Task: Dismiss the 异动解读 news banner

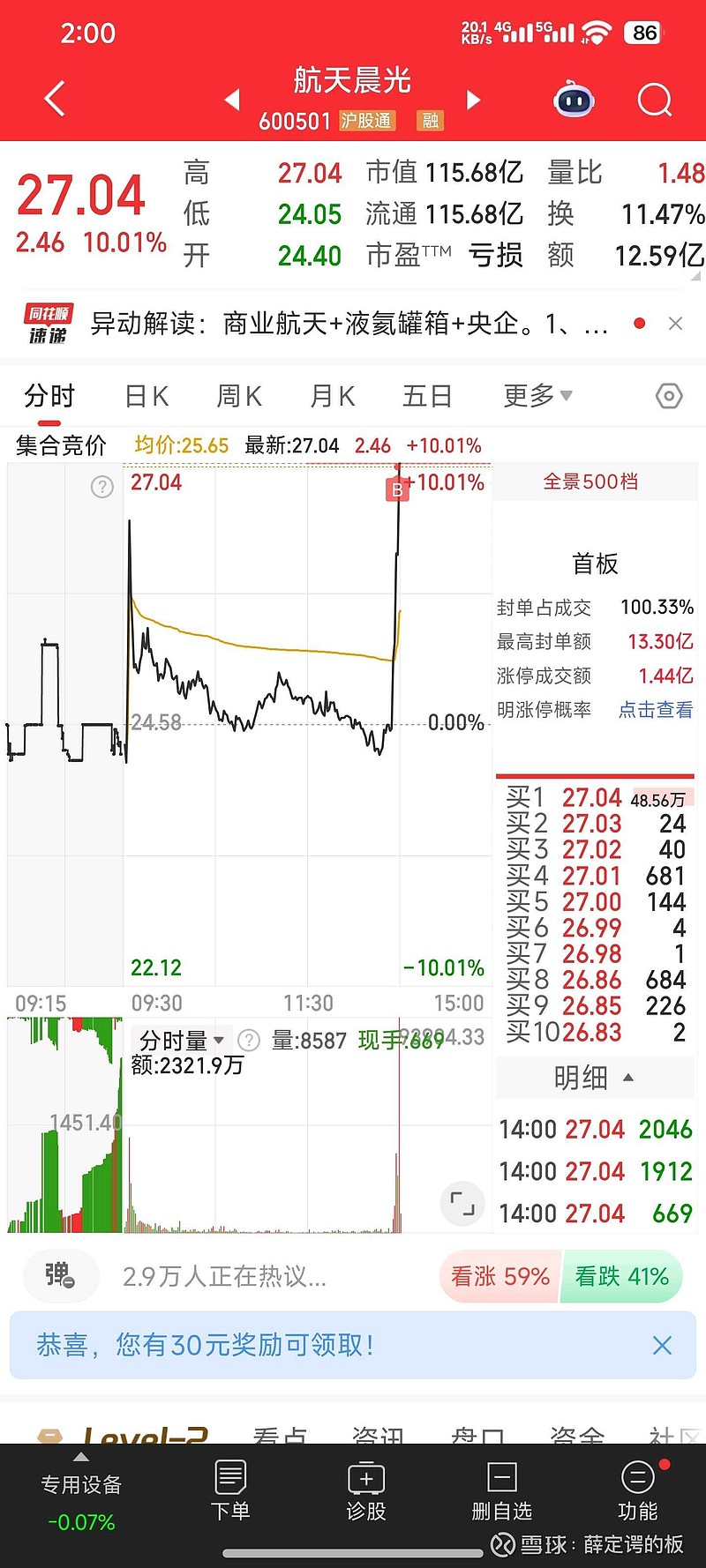Action: [x=675, y=324]
